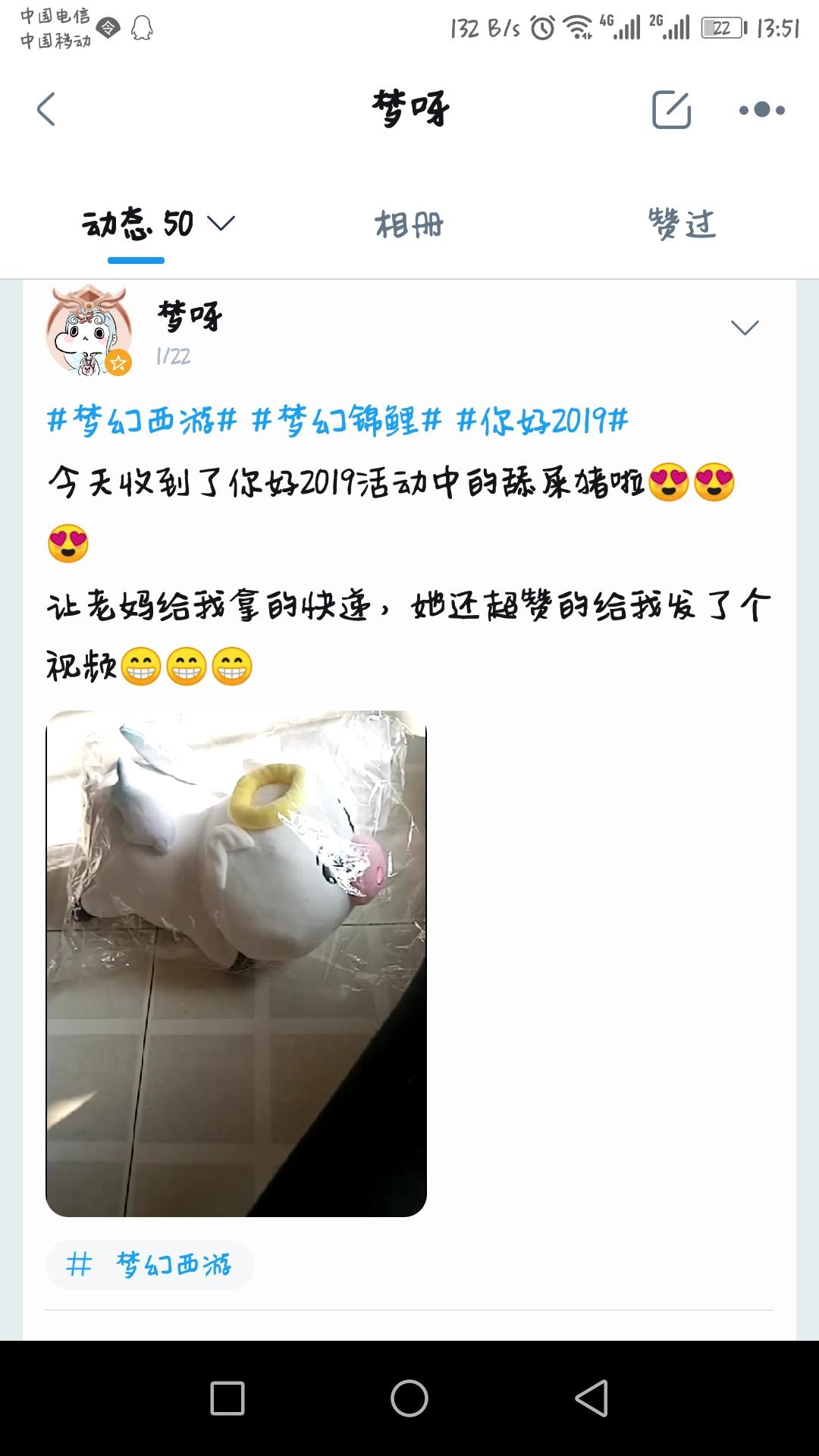This screenshot has height=1456, width=819.
Task: Go back using the top-left arrow
Action: [46, 109]
